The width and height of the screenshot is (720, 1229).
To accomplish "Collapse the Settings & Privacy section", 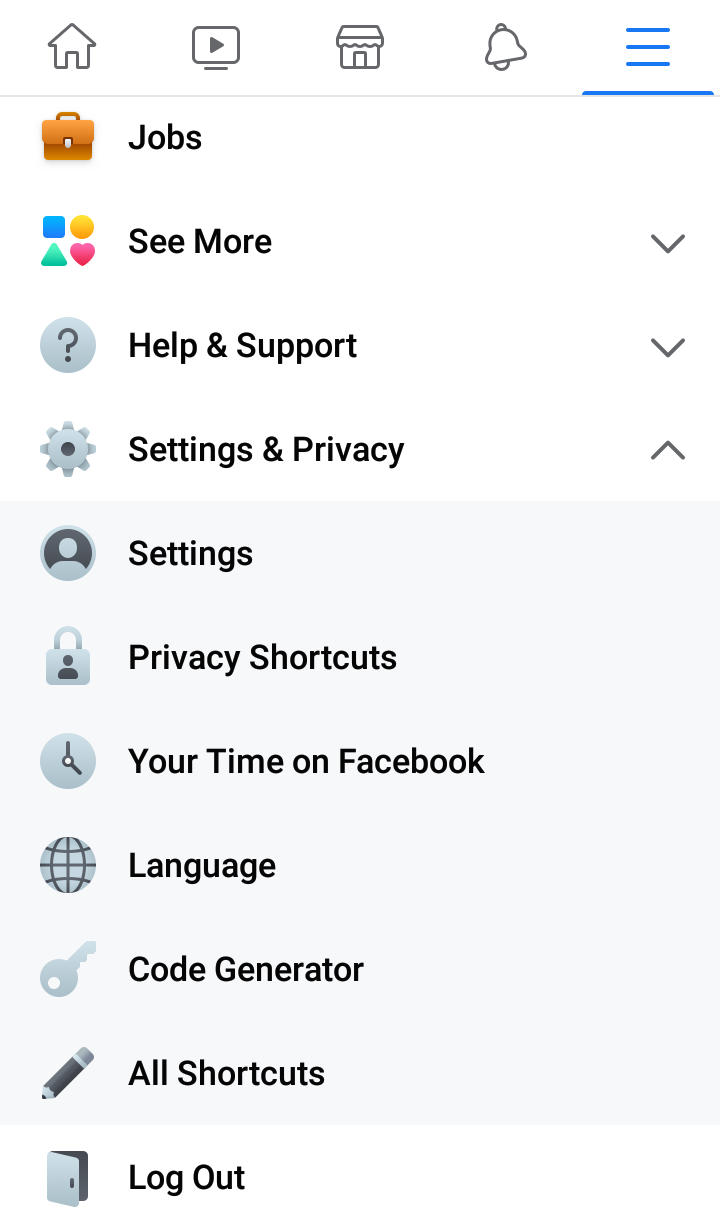I will [360, 450].
